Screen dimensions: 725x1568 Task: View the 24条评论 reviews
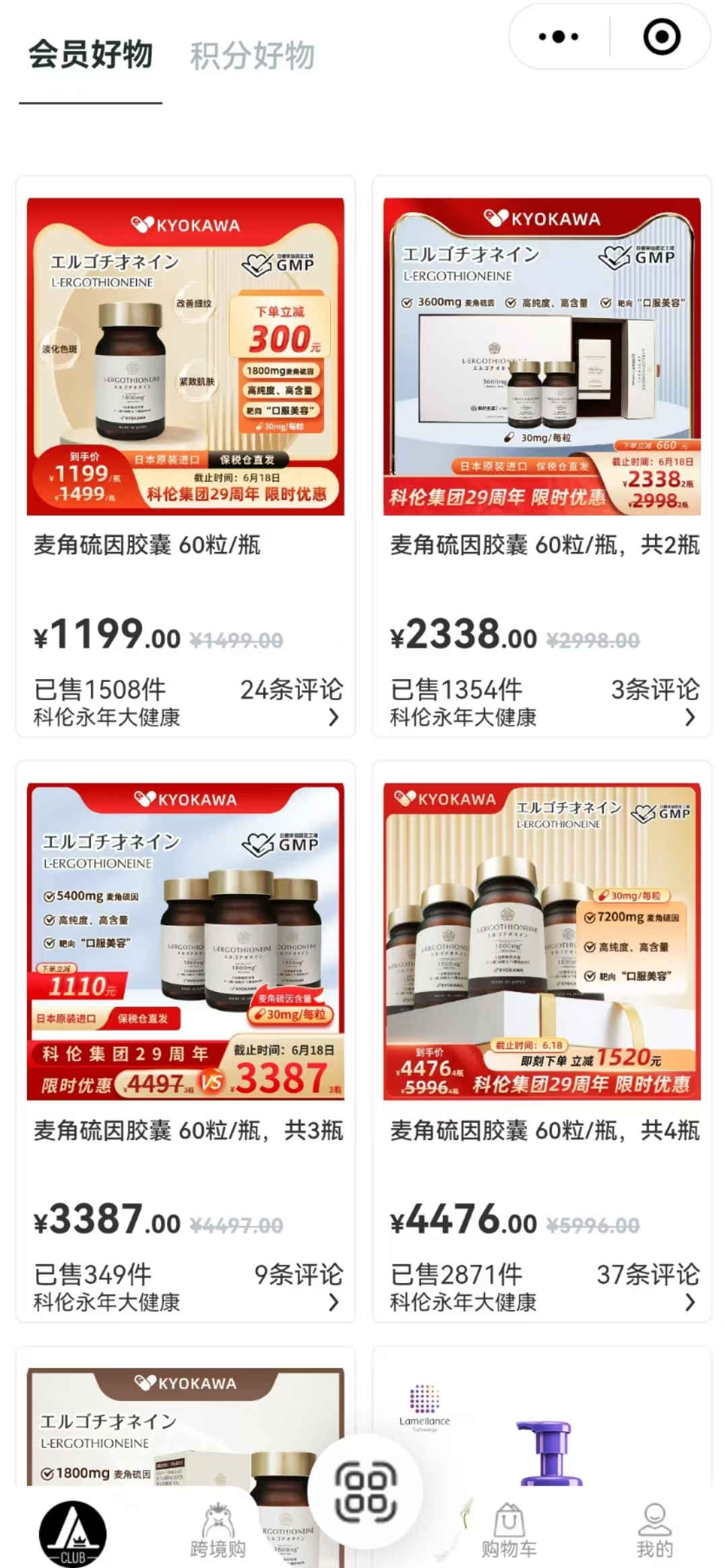pyautogui.click(x=291, y=689)
